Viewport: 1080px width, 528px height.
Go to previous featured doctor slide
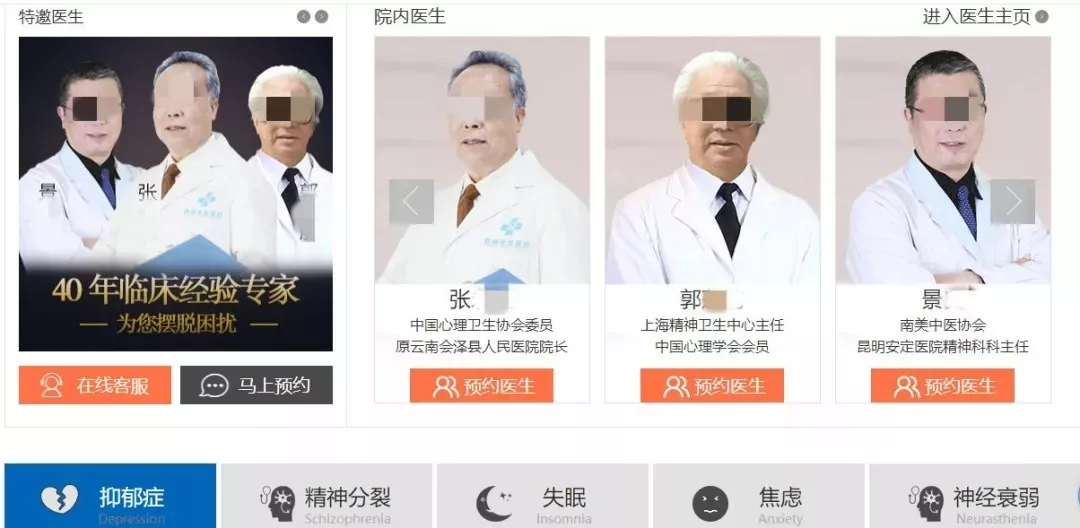(303, 17)
